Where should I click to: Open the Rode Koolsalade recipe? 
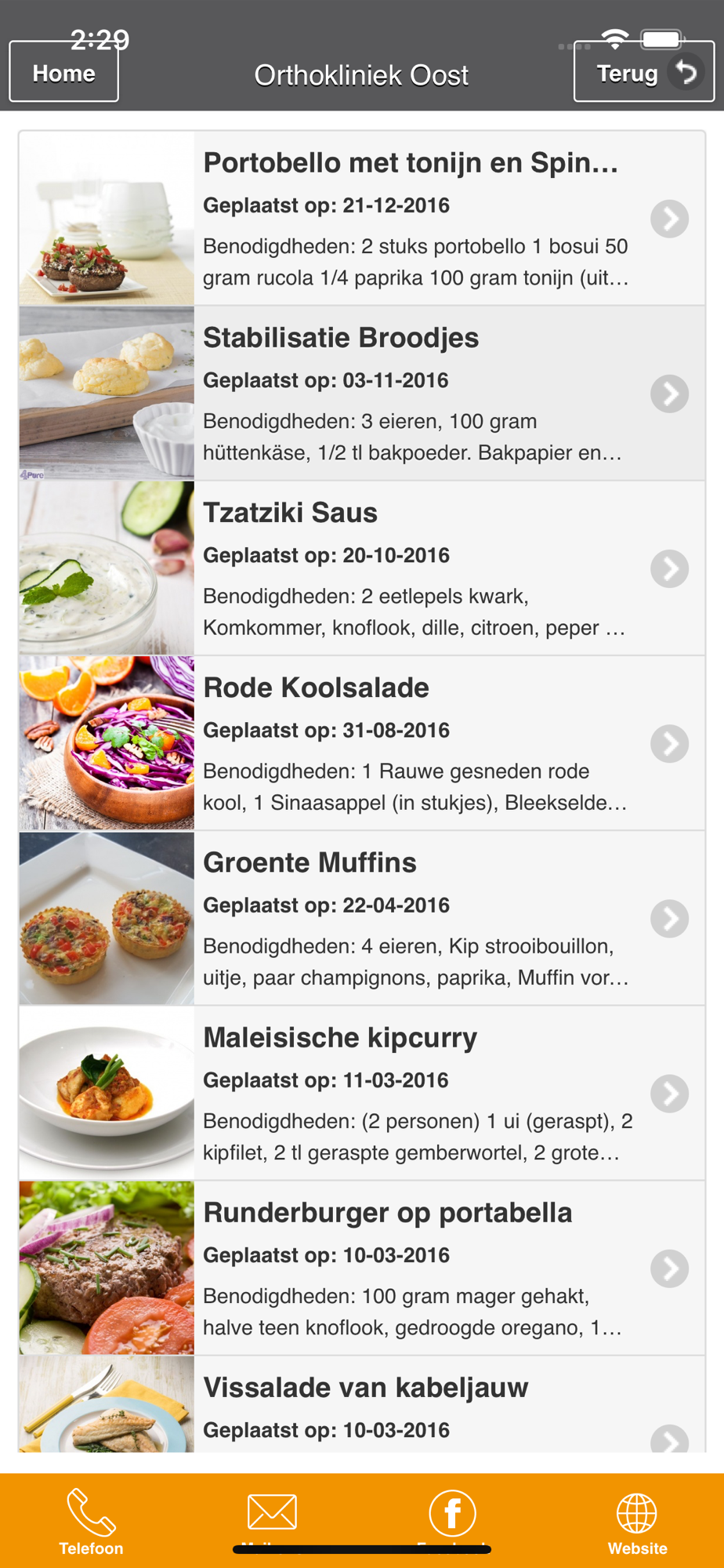click(362, 742)
